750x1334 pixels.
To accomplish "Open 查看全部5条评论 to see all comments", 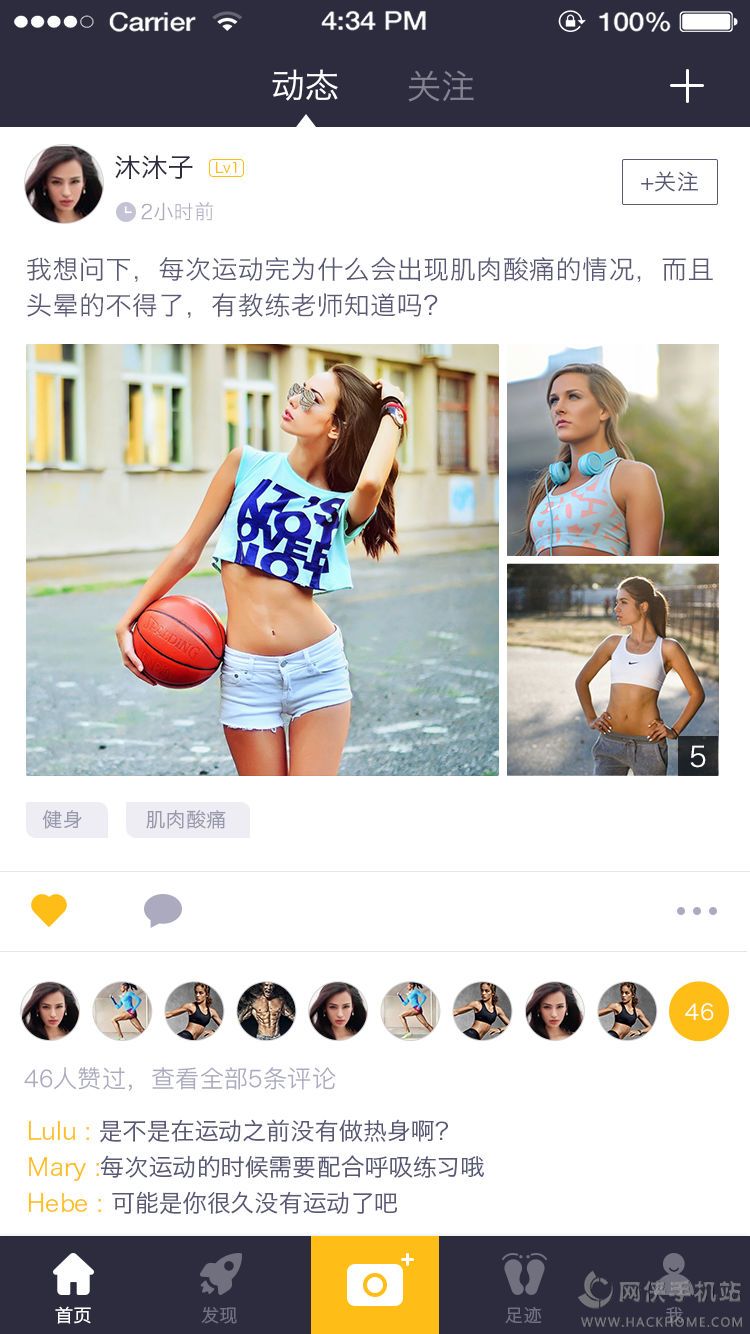I will (x=243, y=1079).
